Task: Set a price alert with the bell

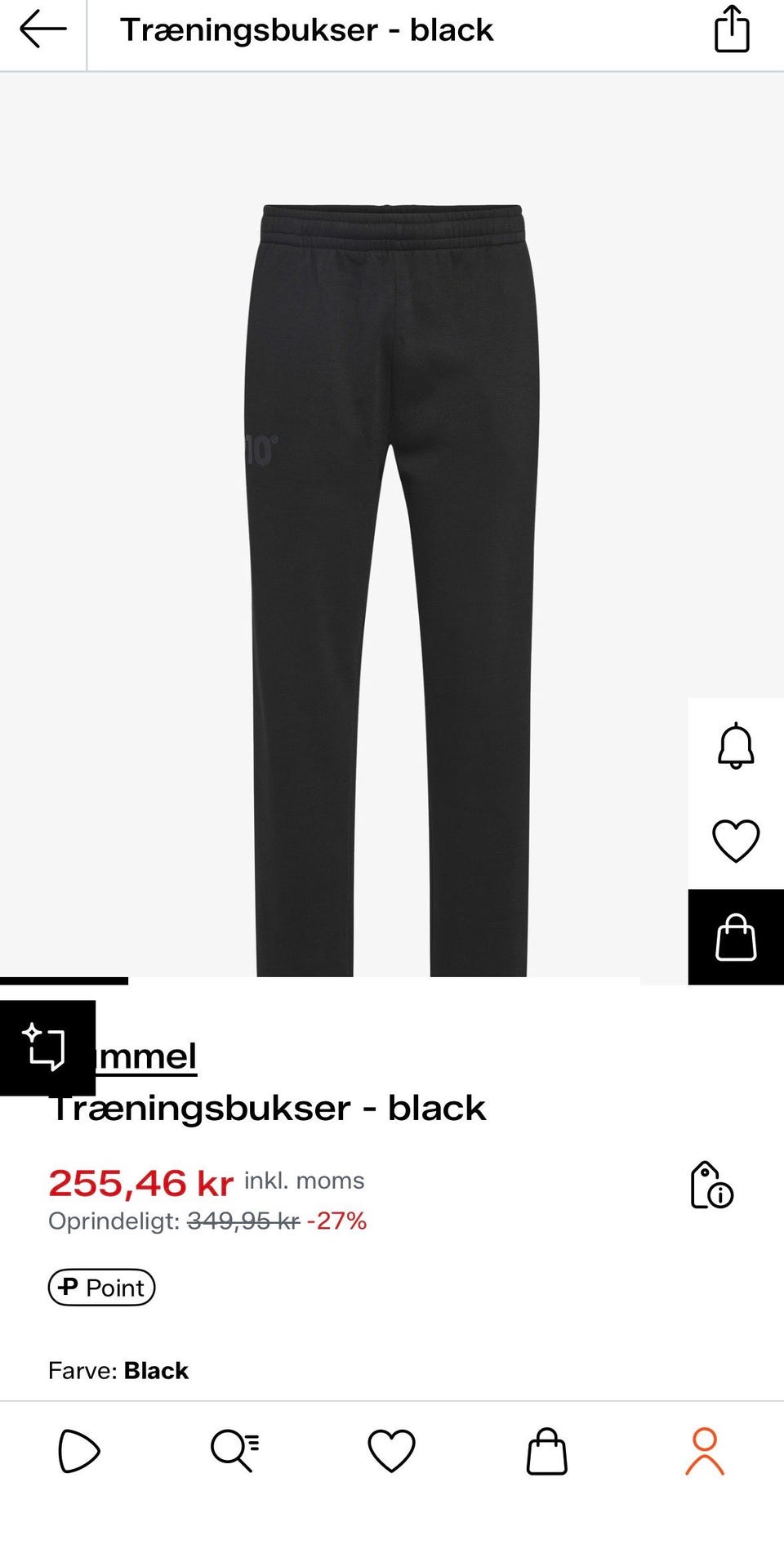Action: 735,745
